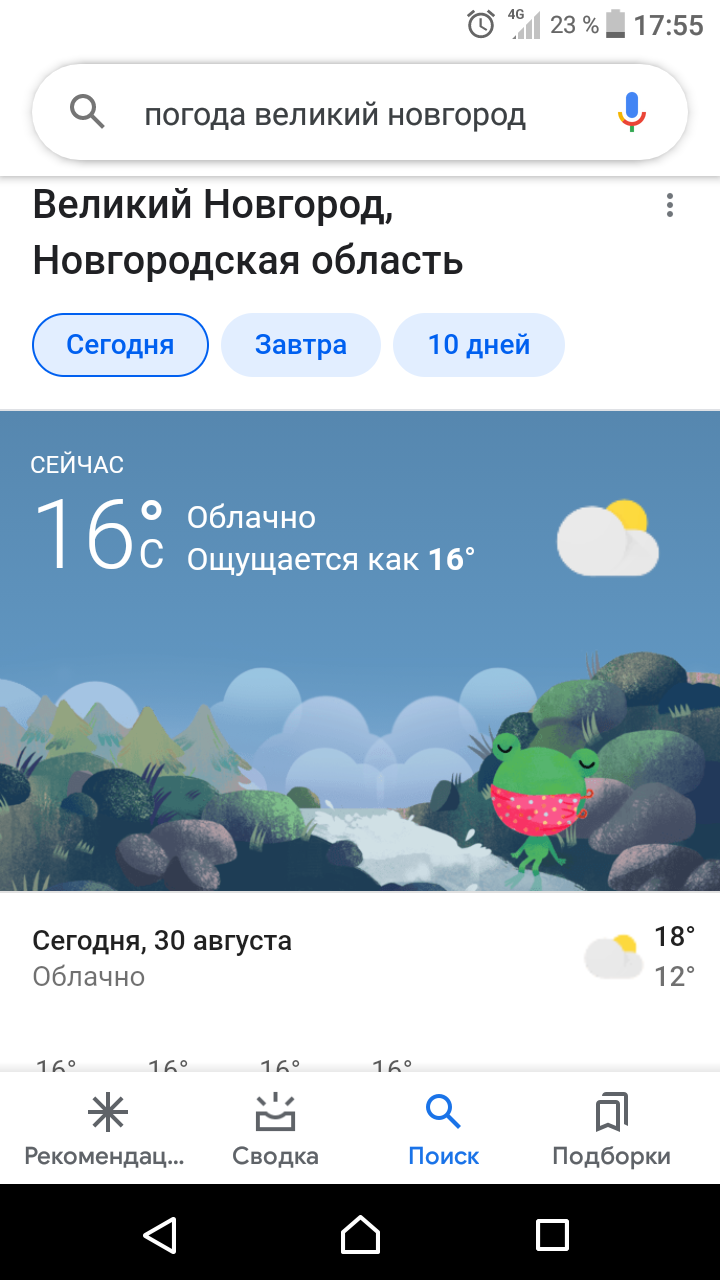The height and width of the screenshot is (1280, 720).
Task: Tap the magnifier icon in the search bar
Action: point(87,113)
